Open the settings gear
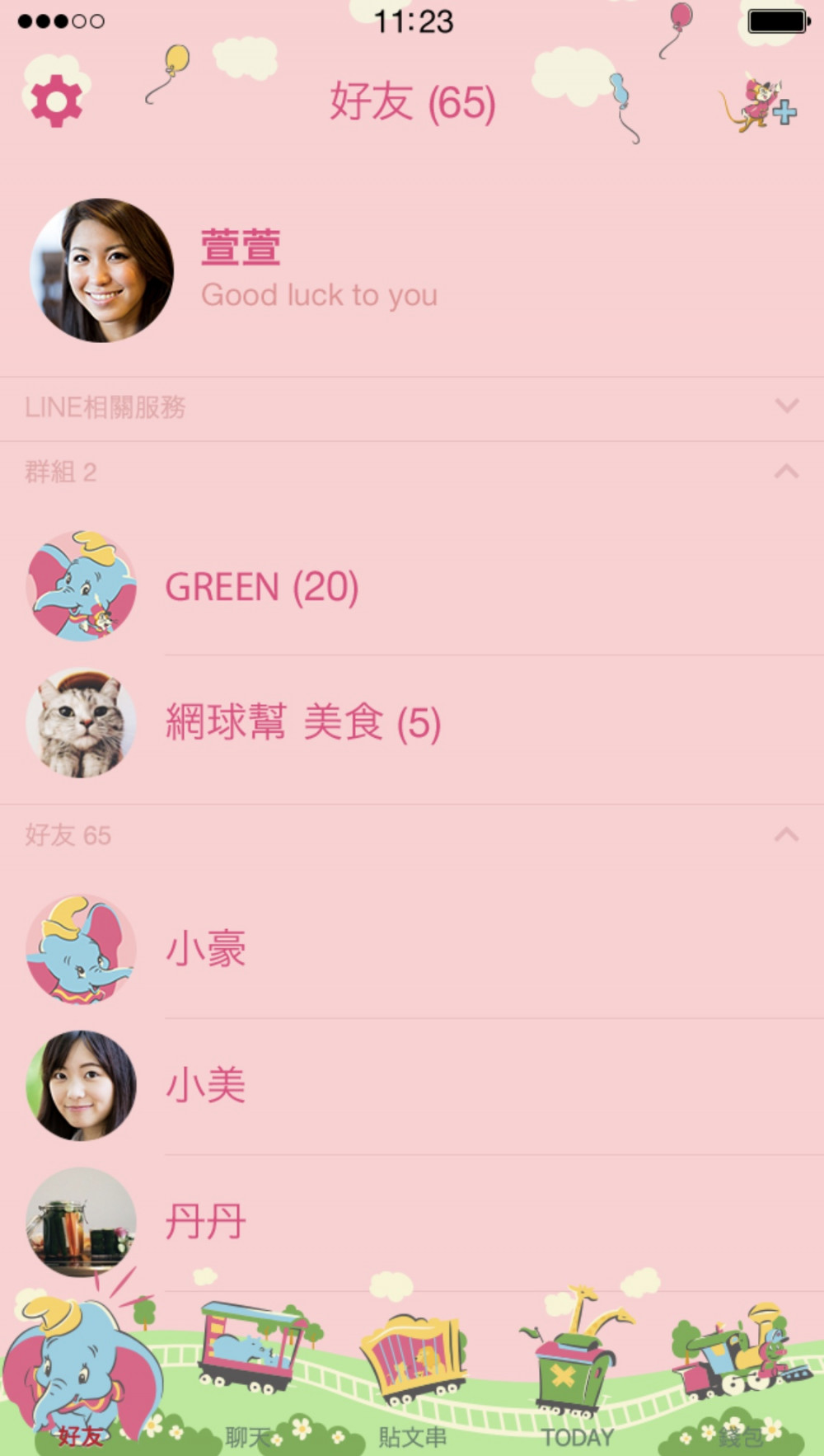Image resolution: width=824 pixels, height=1456 pixels. coord(56,101)
